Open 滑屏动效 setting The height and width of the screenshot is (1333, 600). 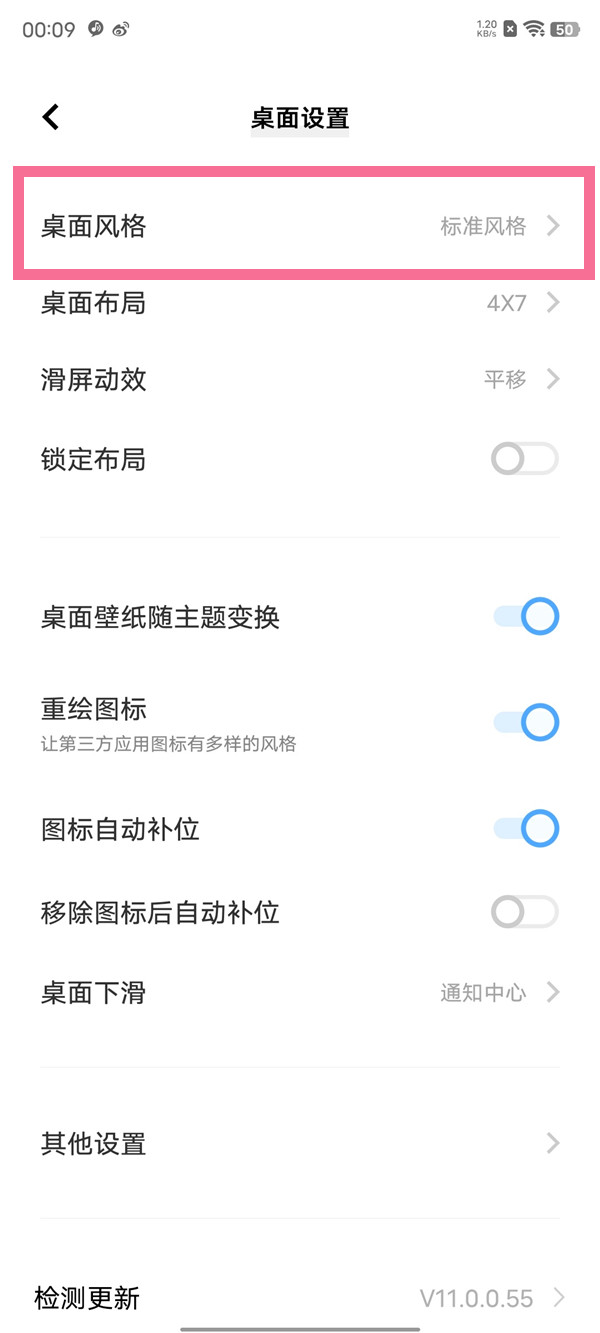tap(298, 380)
